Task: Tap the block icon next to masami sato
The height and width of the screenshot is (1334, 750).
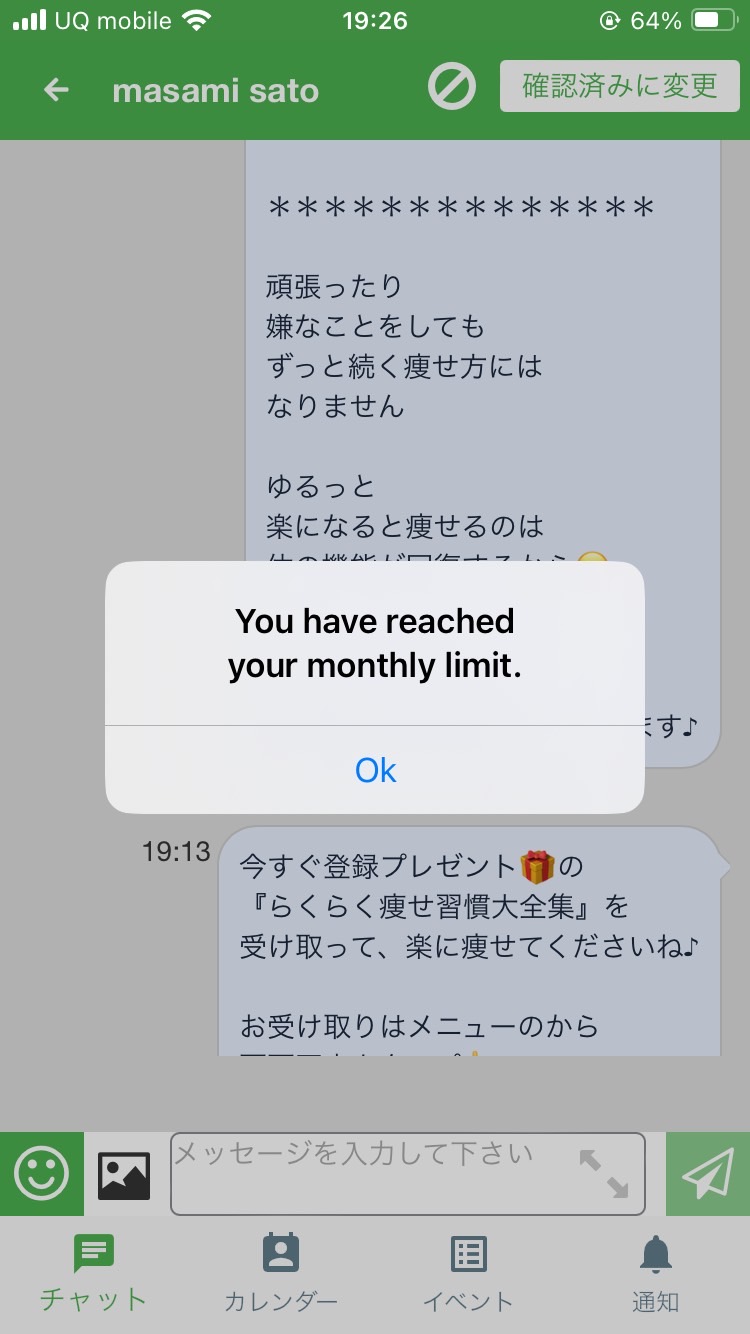Action: 452,87
